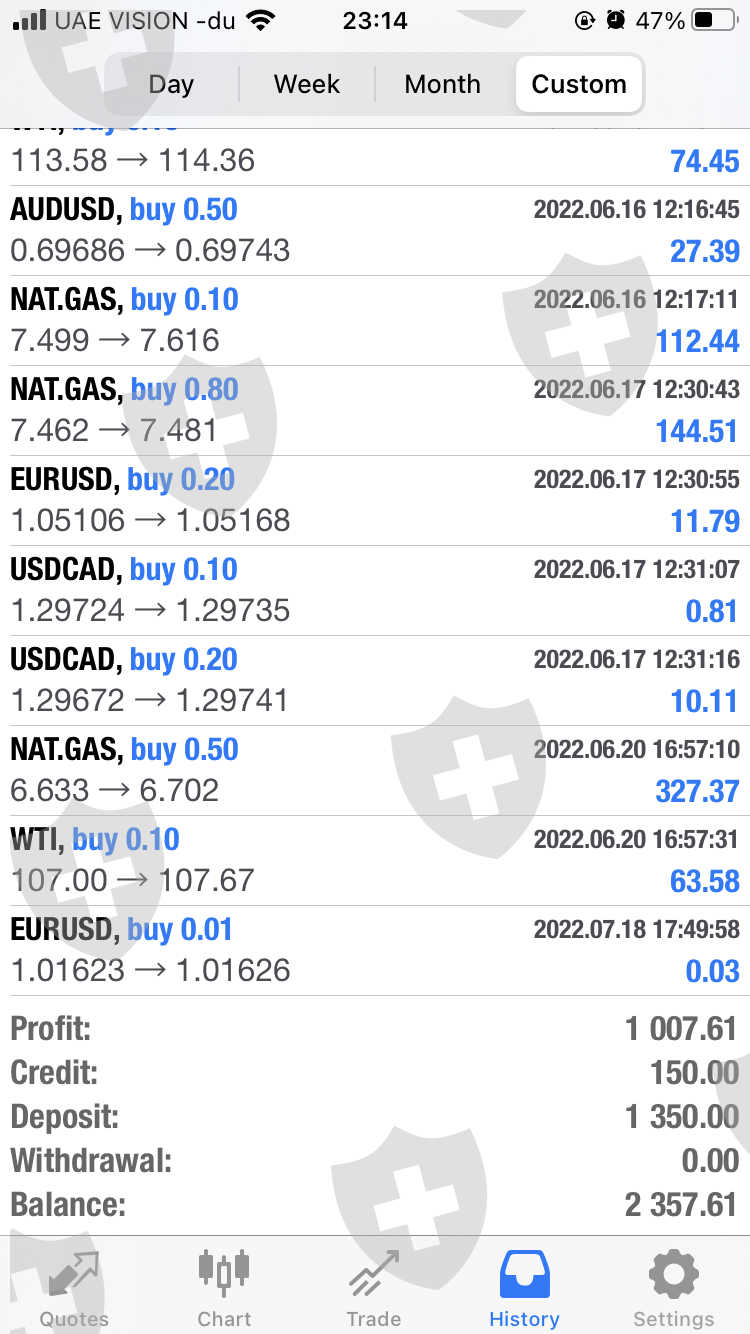Expand the NAT.GAS buy 0.80 deal

[x=375, y=410]
